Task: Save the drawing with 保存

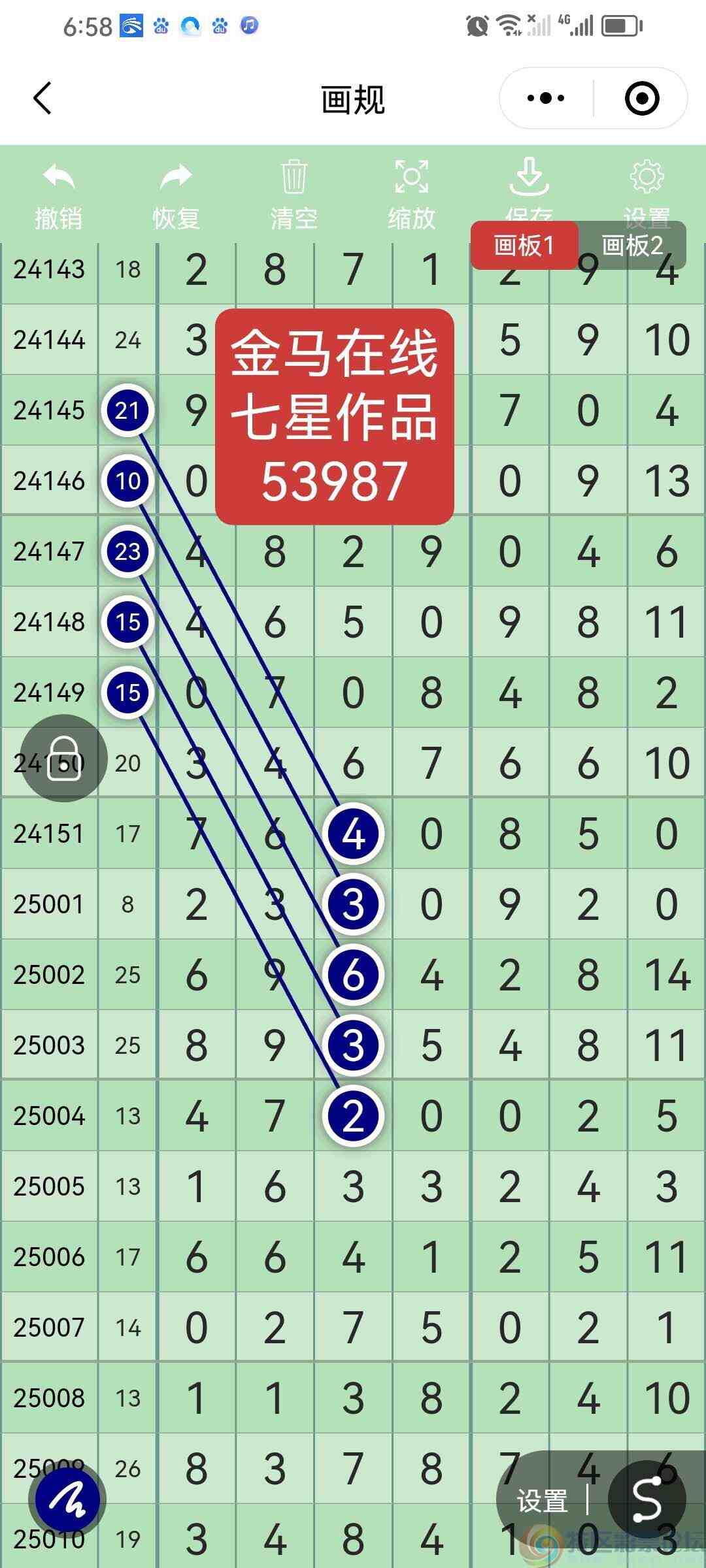Action: [529, 186]
